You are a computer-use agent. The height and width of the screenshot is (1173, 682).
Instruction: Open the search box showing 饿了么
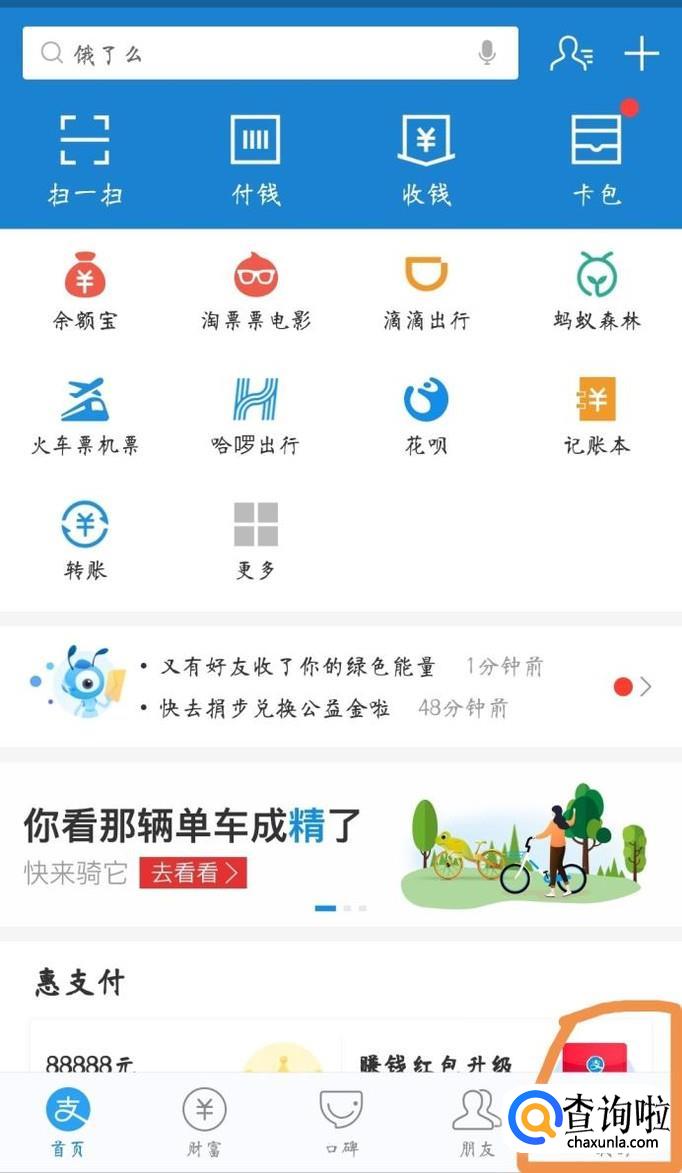250,53
